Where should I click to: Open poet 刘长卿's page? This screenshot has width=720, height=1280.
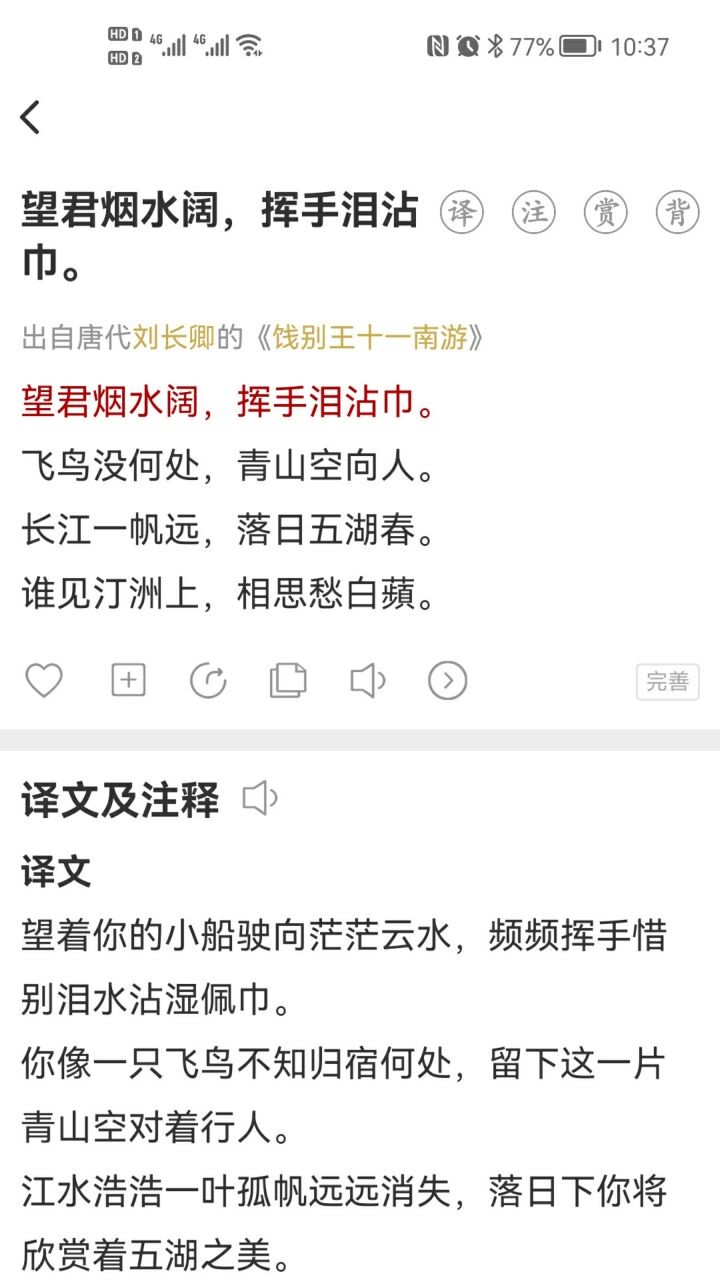click(x=174, y=339)
